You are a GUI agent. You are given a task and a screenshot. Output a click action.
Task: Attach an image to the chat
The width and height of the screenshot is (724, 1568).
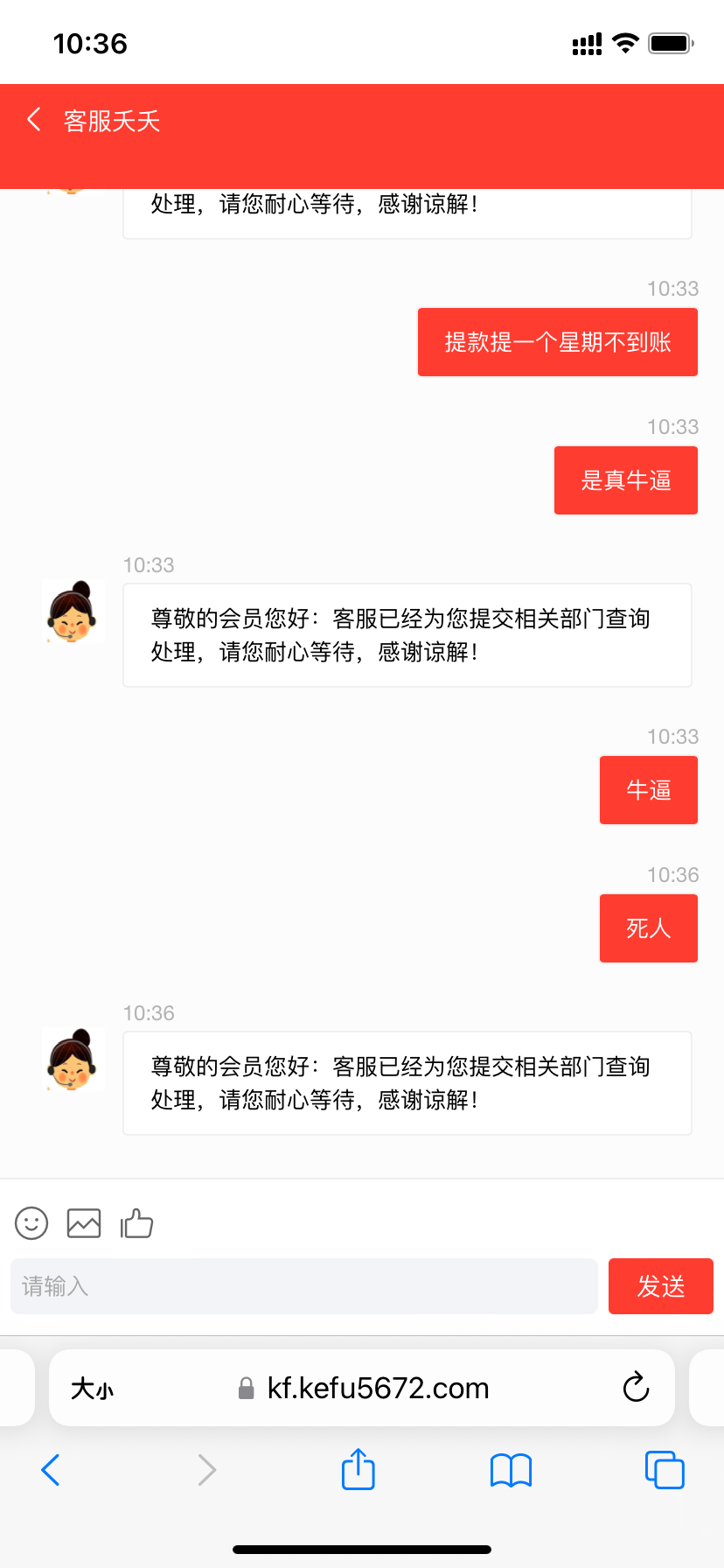(x=84, y=1223)
